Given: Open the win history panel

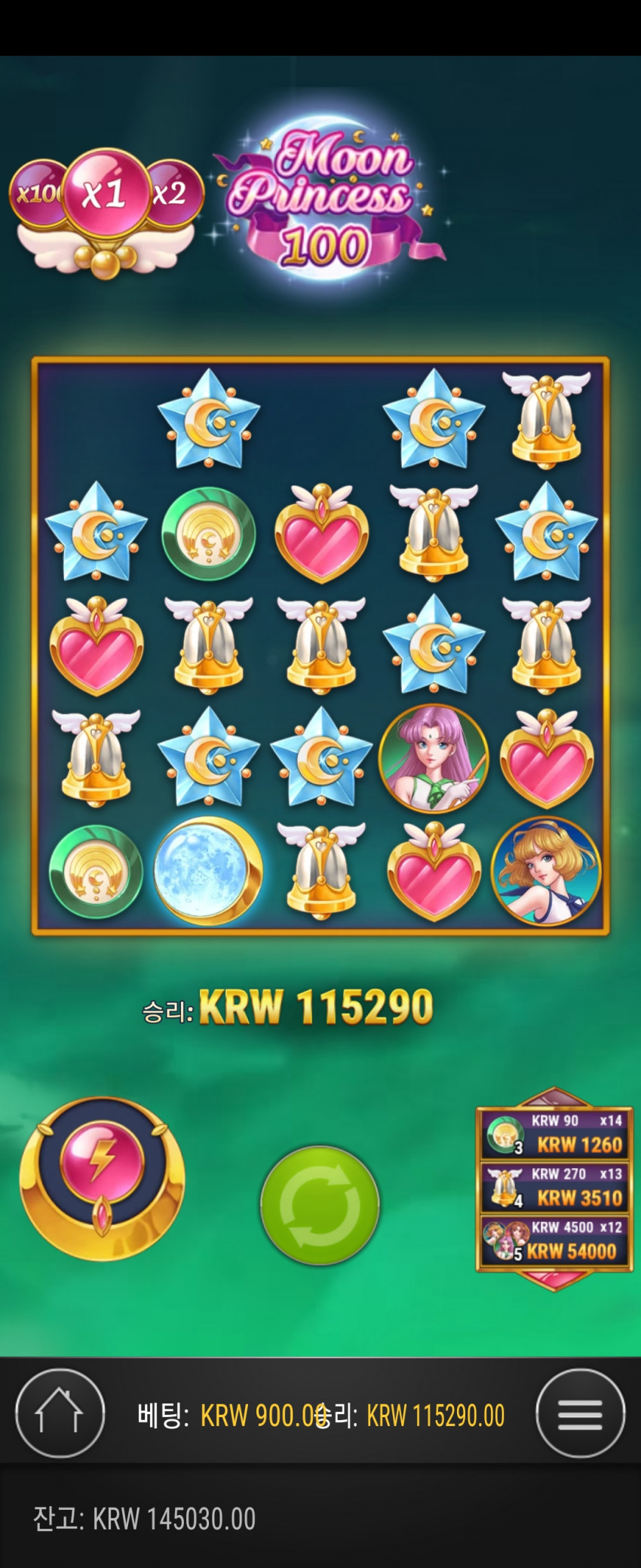Looking at the screenshot, I should (554, 1187).
